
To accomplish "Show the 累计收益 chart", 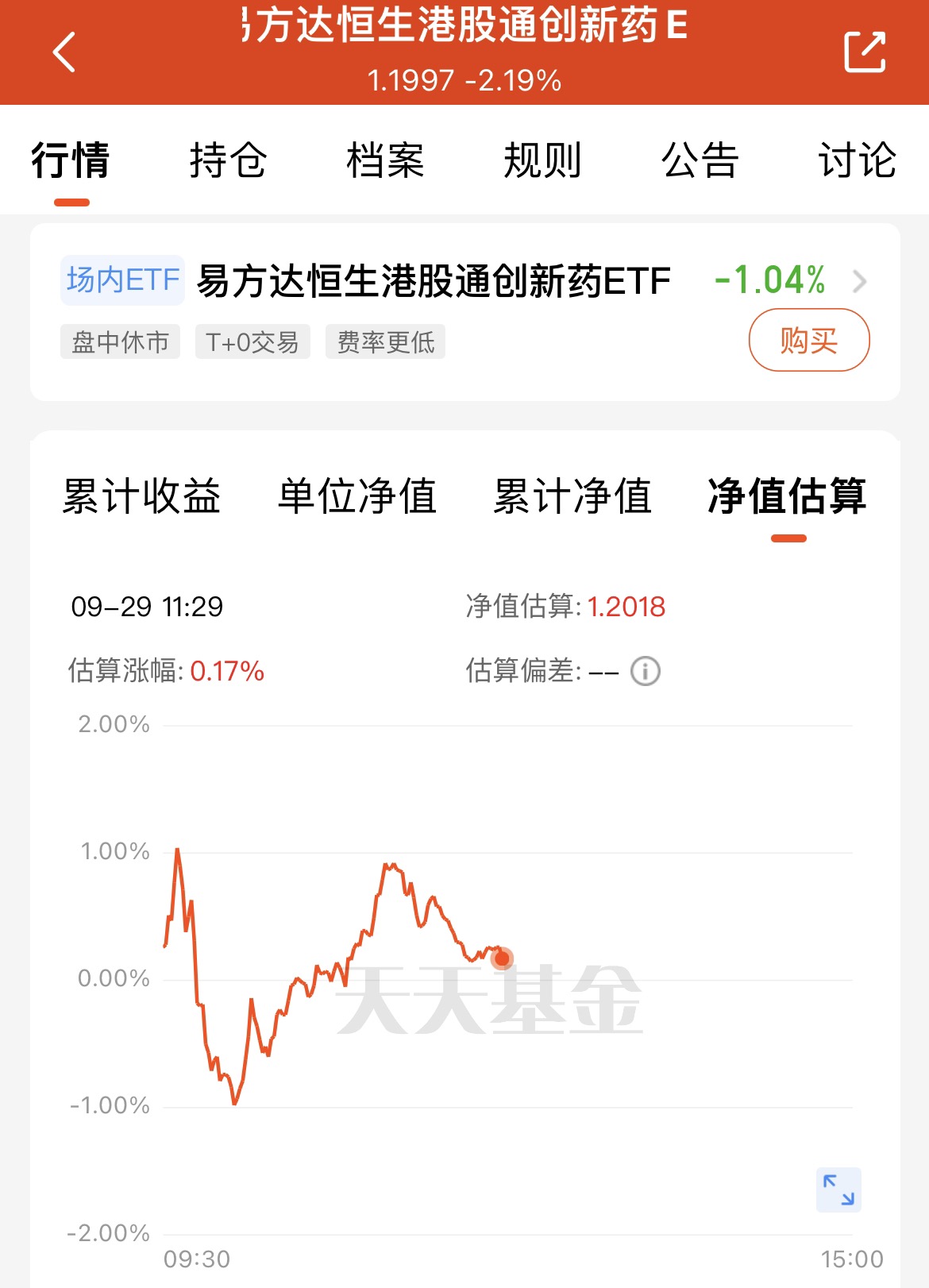I will pyautogui.click(x=141, y=496).
